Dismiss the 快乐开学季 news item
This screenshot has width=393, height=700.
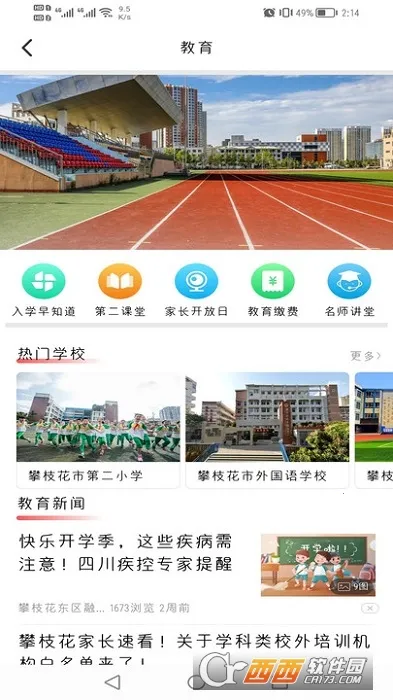(369, 608)
